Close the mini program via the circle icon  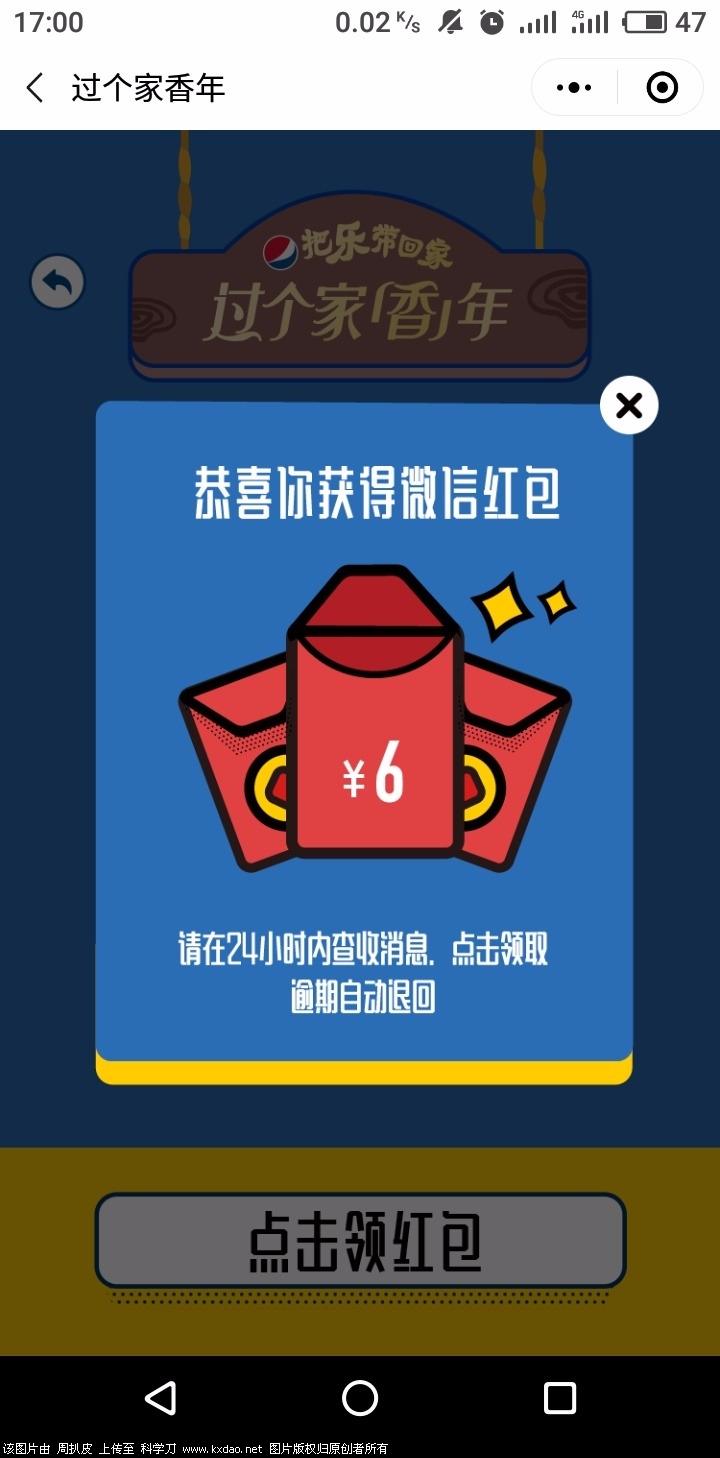pos(662,88)
